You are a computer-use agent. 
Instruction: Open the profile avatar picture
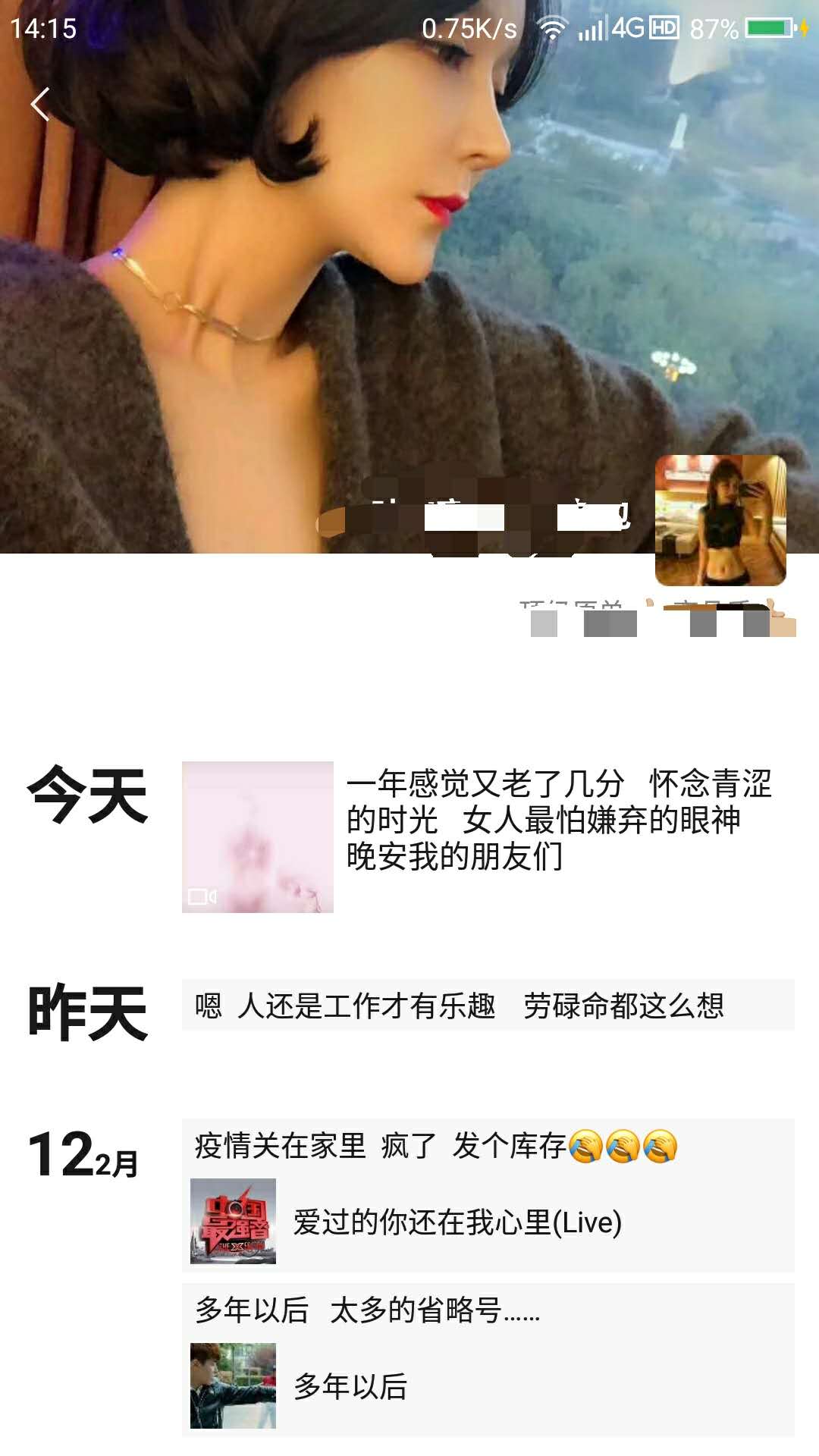[x=720, y=520]
